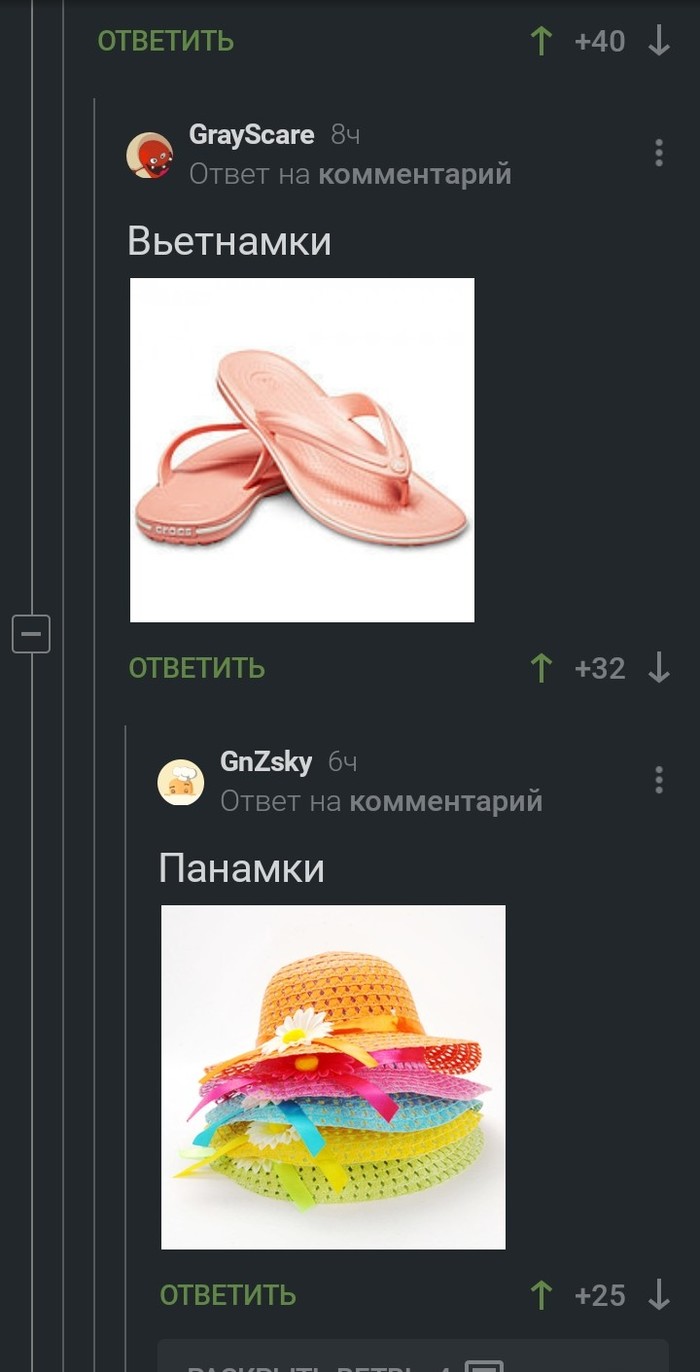This screenshot has height=1372, width=700.
Task: Open overflow menu on GrayScare's comment
Action: [x=658, y=153]
